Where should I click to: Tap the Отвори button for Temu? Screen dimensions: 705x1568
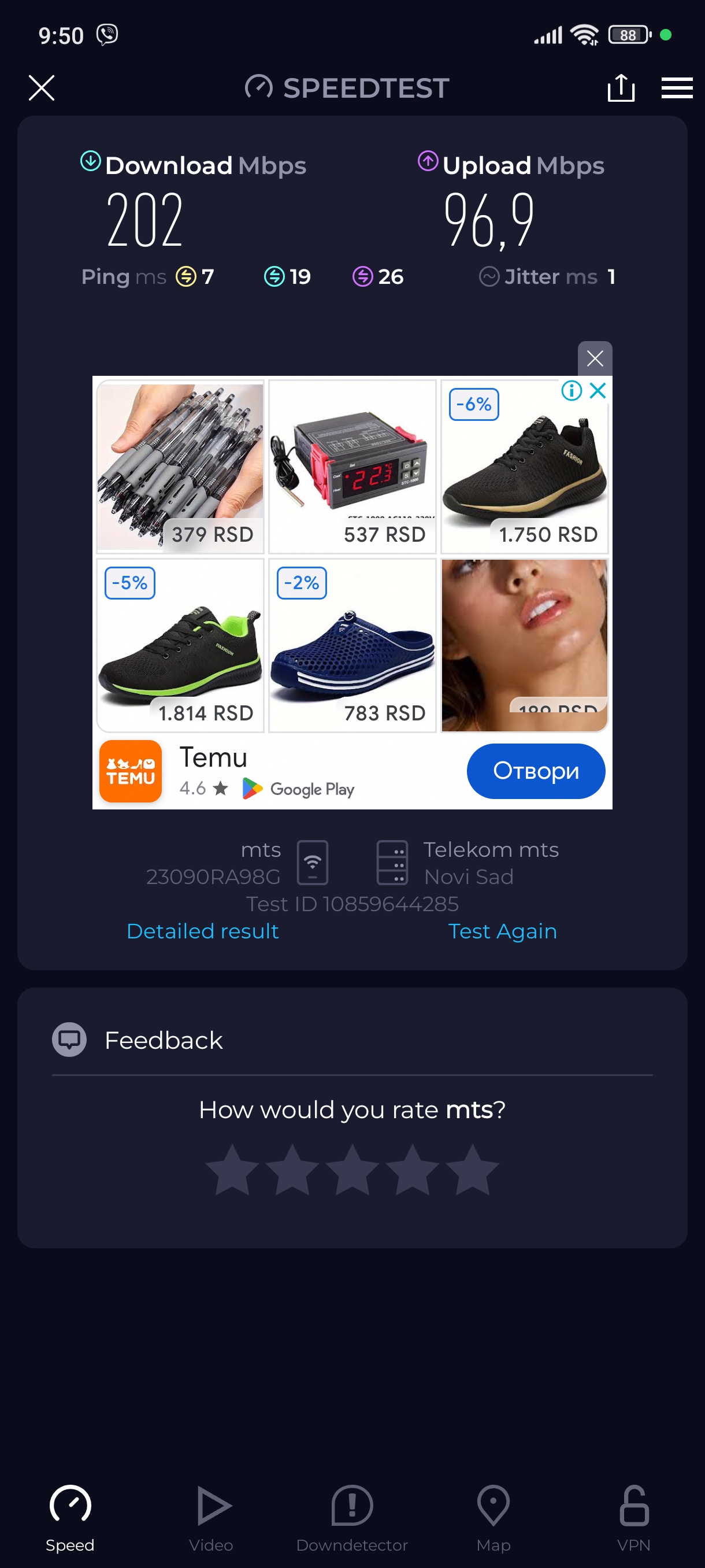coord(535,771)
